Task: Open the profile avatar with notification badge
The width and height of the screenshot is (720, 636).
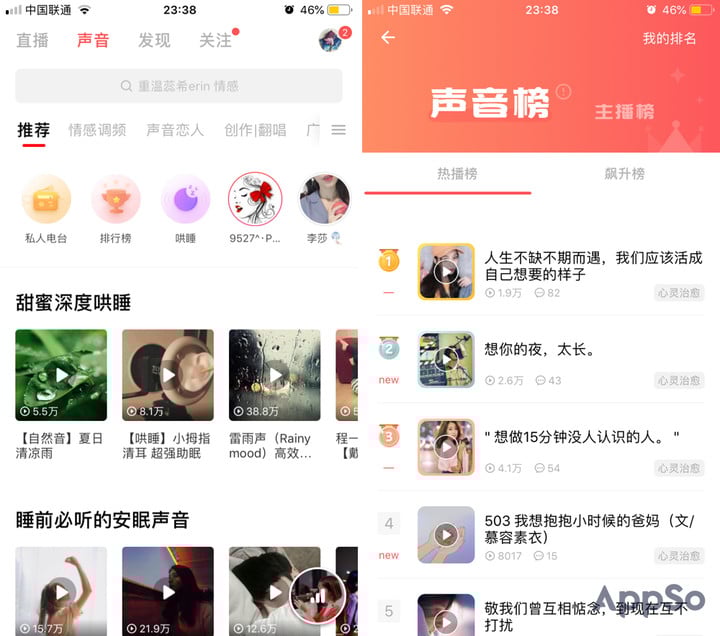Action: point(330,41)
